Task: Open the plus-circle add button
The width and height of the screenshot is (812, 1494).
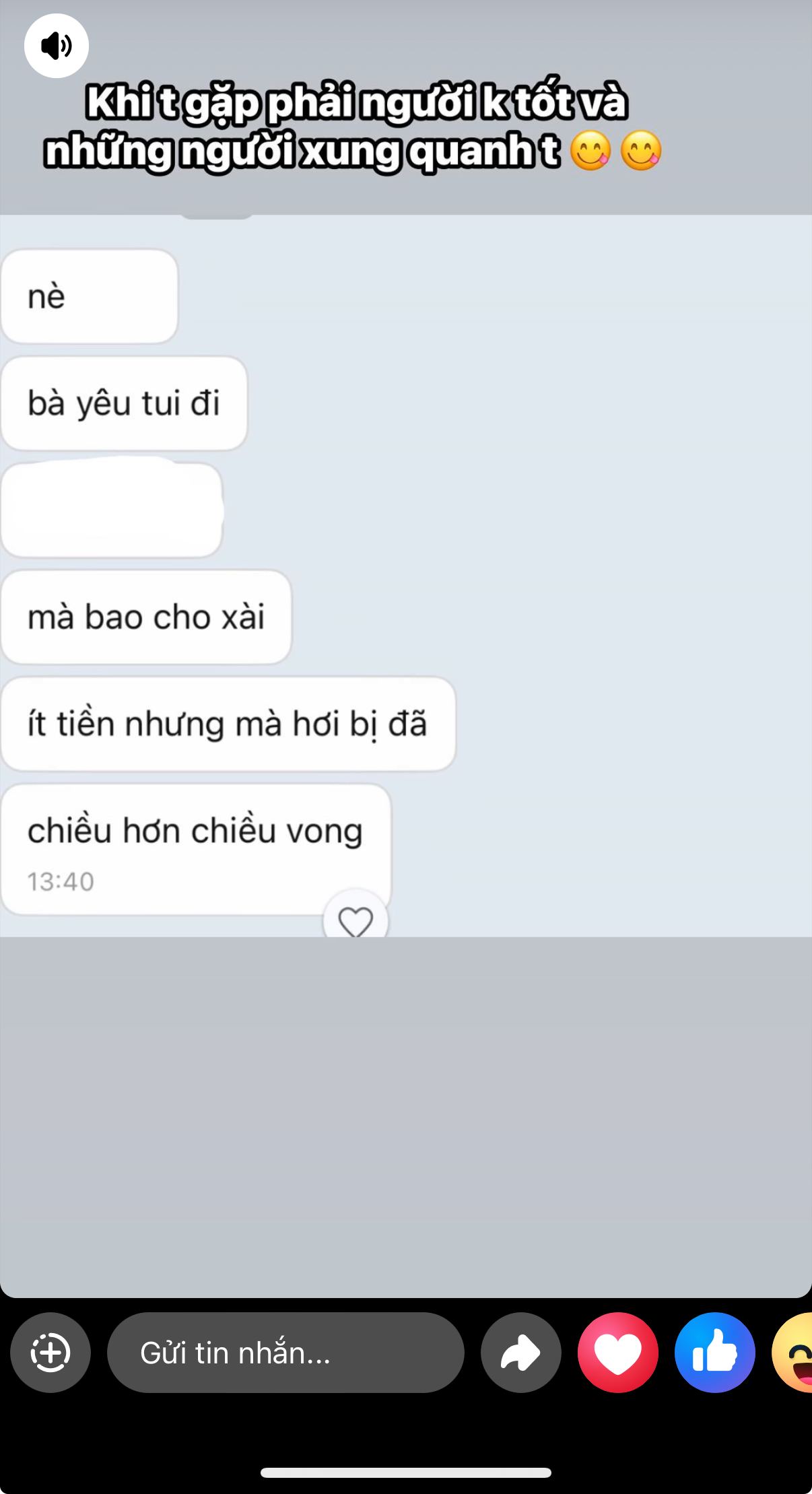Action: [50, 1352]
